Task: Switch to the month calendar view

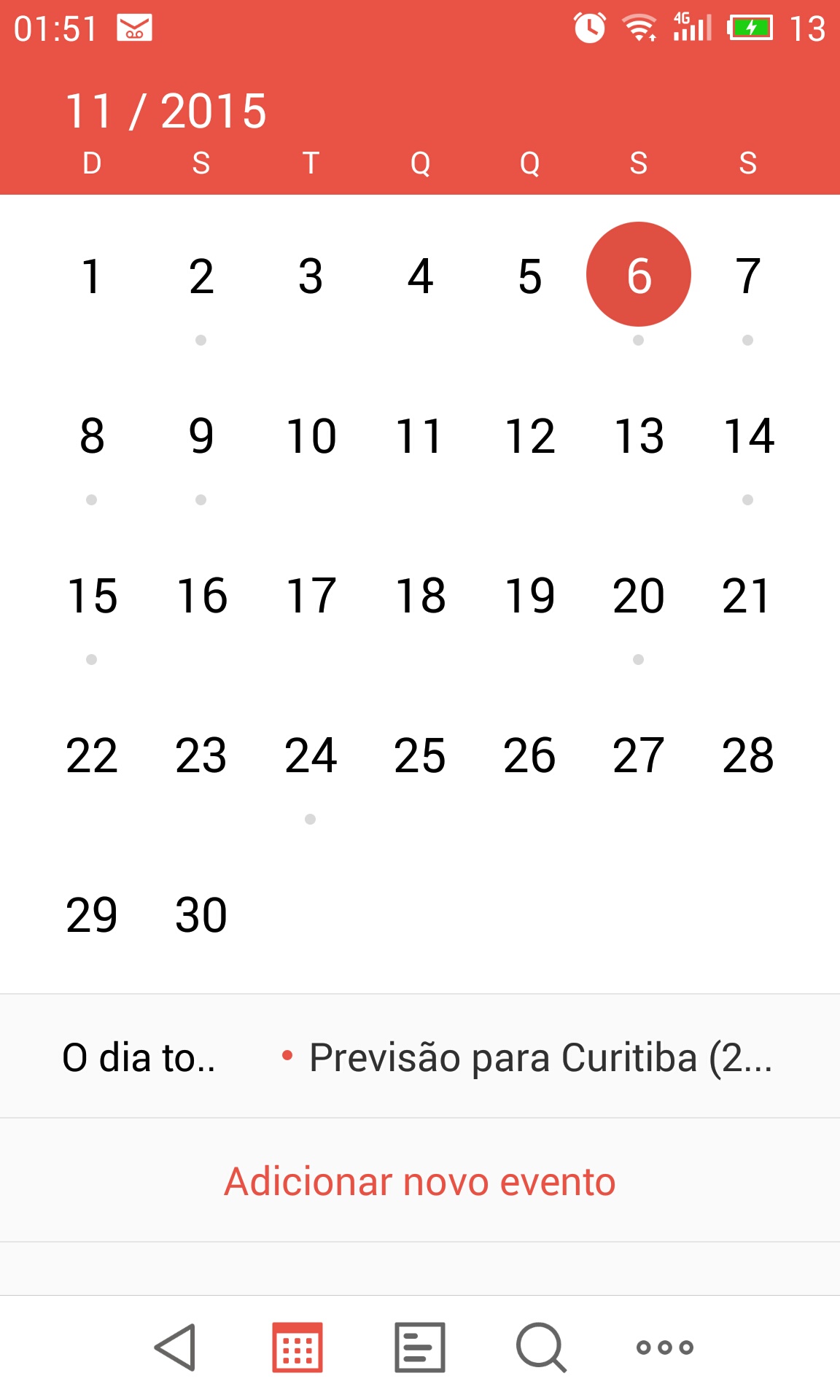Action: tap(297, 1347)
